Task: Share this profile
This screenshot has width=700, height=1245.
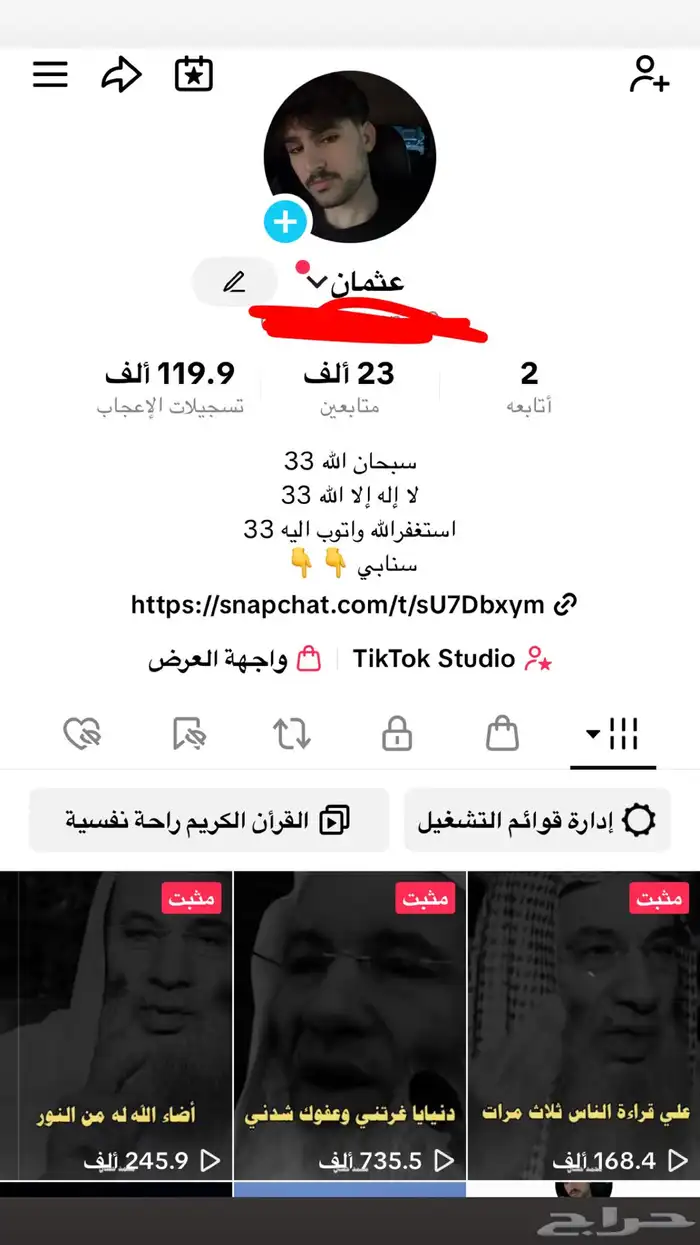Action: pos(121,75)
